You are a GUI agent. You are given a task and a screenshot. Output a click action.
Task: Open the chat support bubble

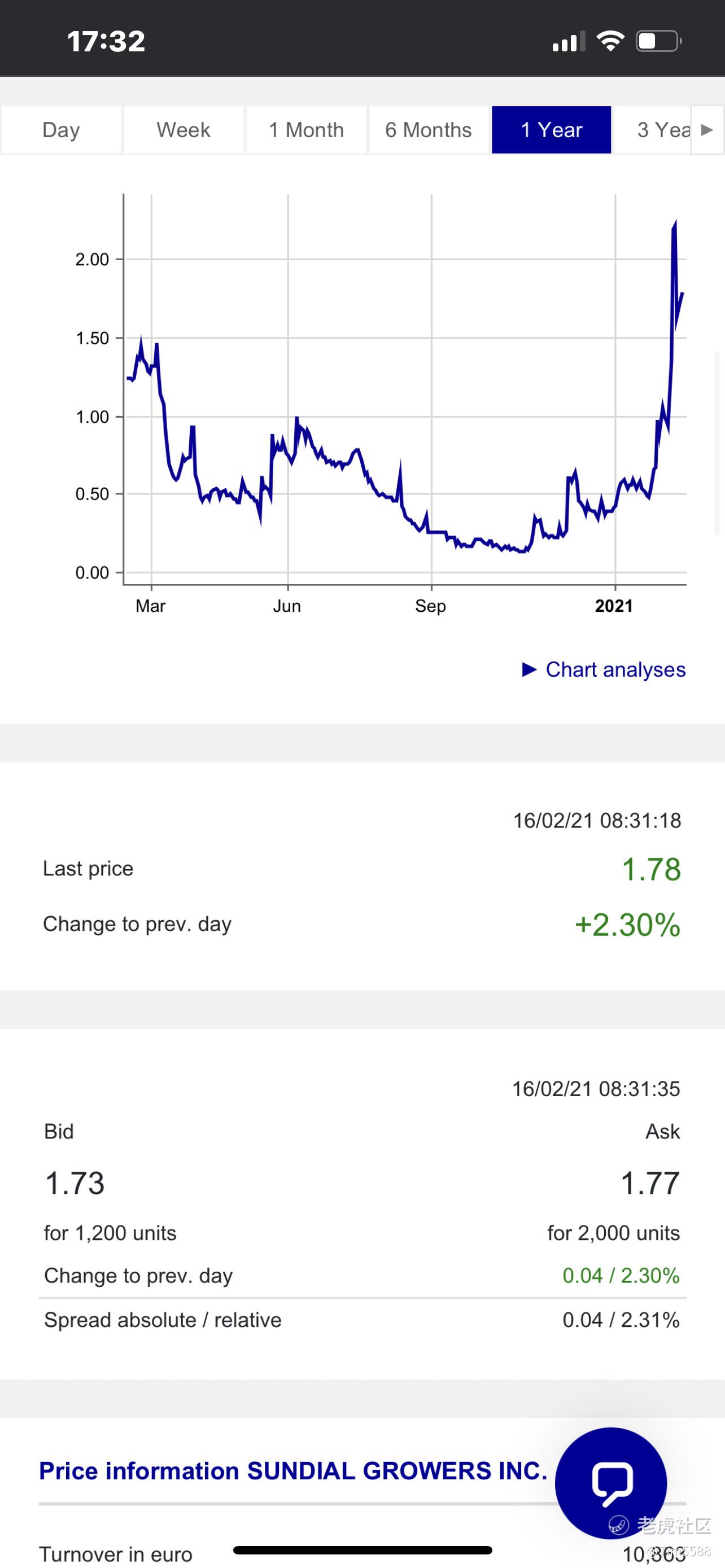(x=610, y=1482)
